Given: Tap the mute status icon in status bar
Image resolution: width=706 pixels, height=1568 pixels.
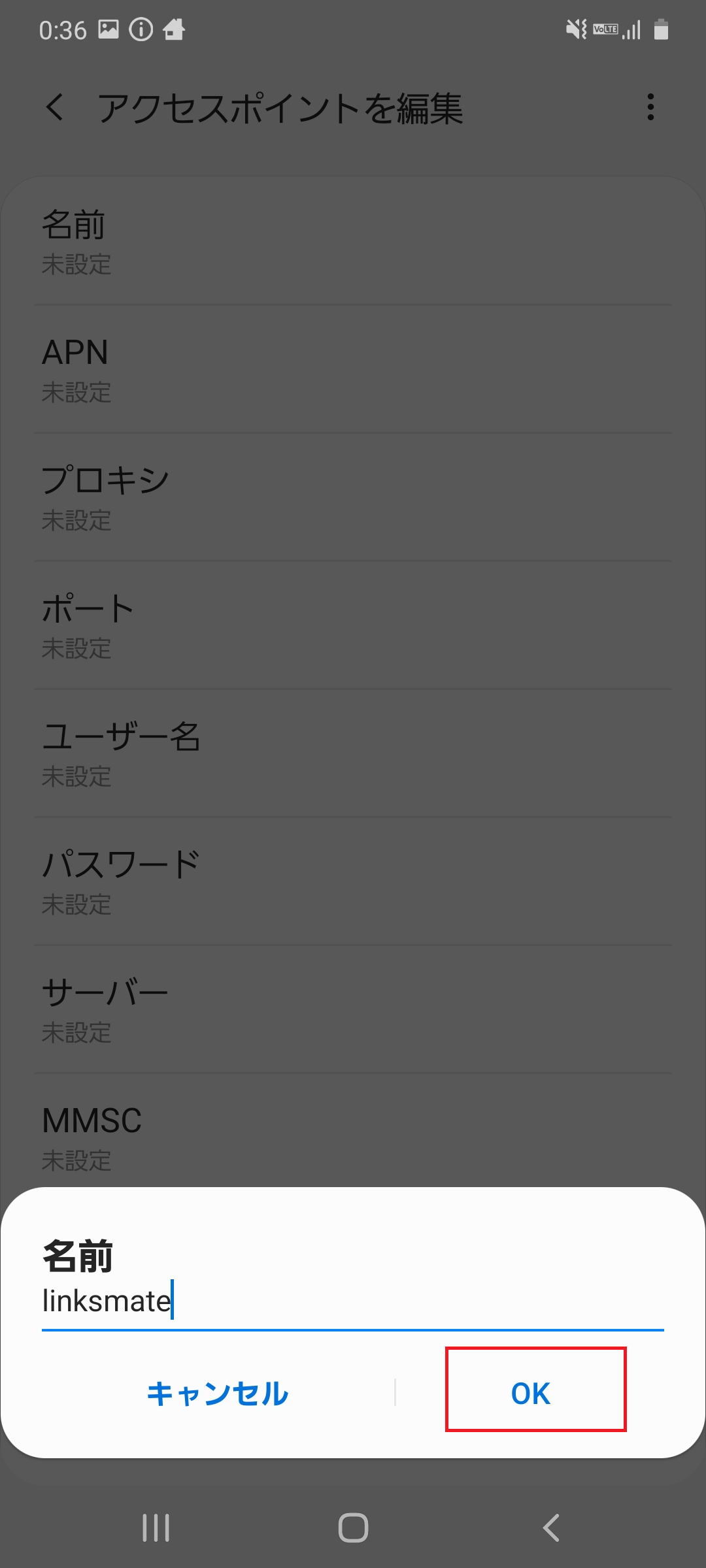Looking at the screenshot, I should [x=575, y=29].
